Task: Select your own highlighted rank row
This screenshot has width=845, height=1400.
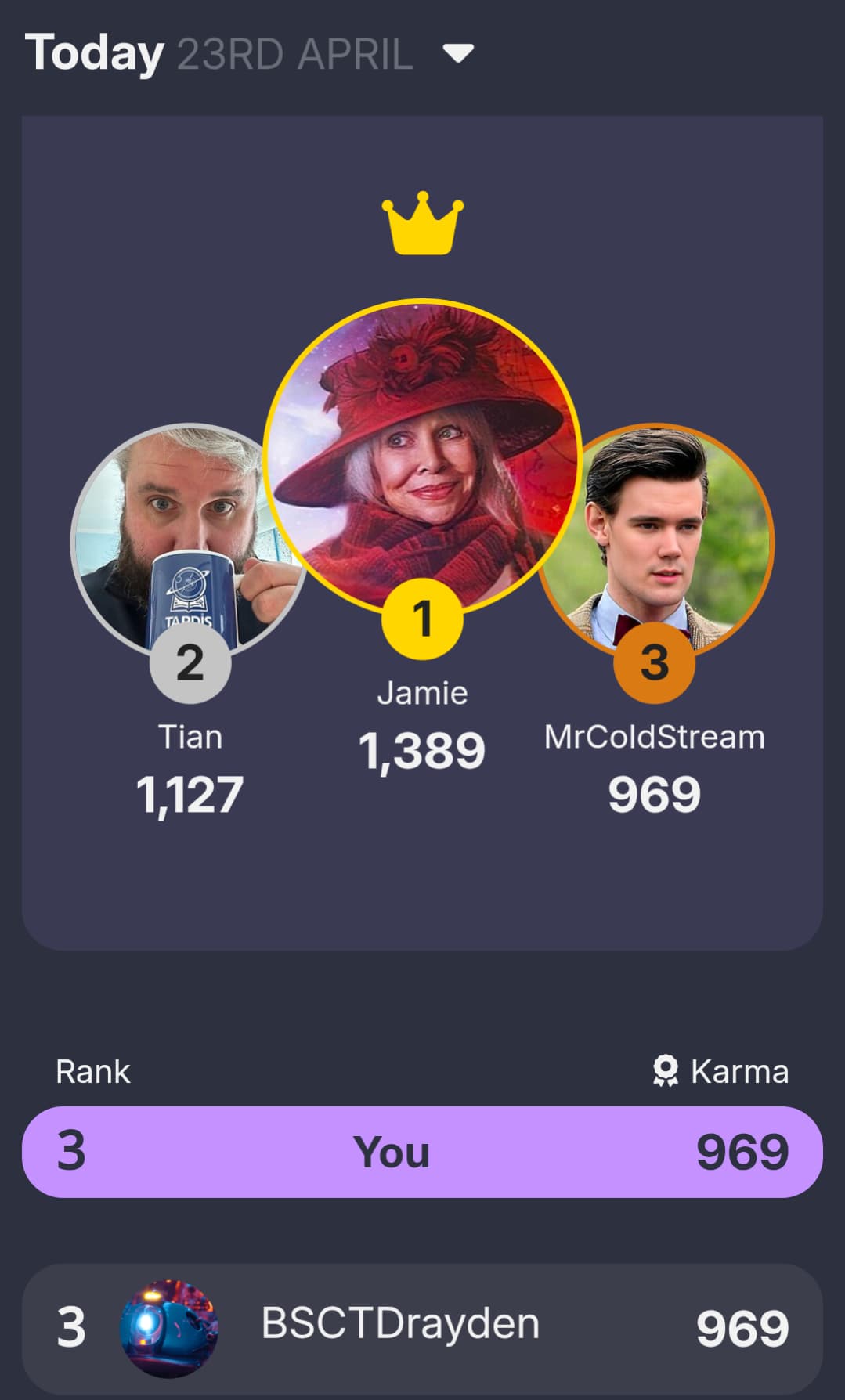Action: click(x=422, y=1152)
